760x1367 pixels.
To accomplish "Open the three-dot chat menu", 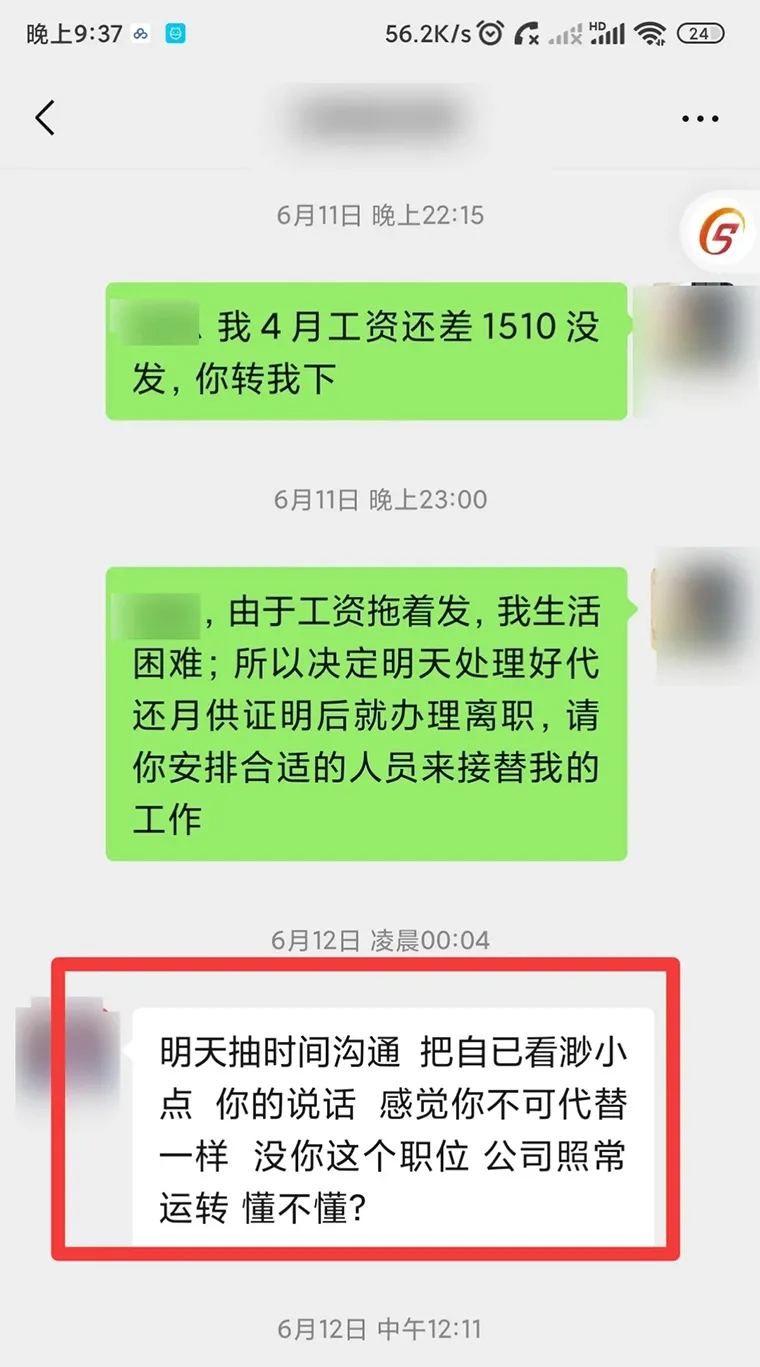I will (700, 119).
